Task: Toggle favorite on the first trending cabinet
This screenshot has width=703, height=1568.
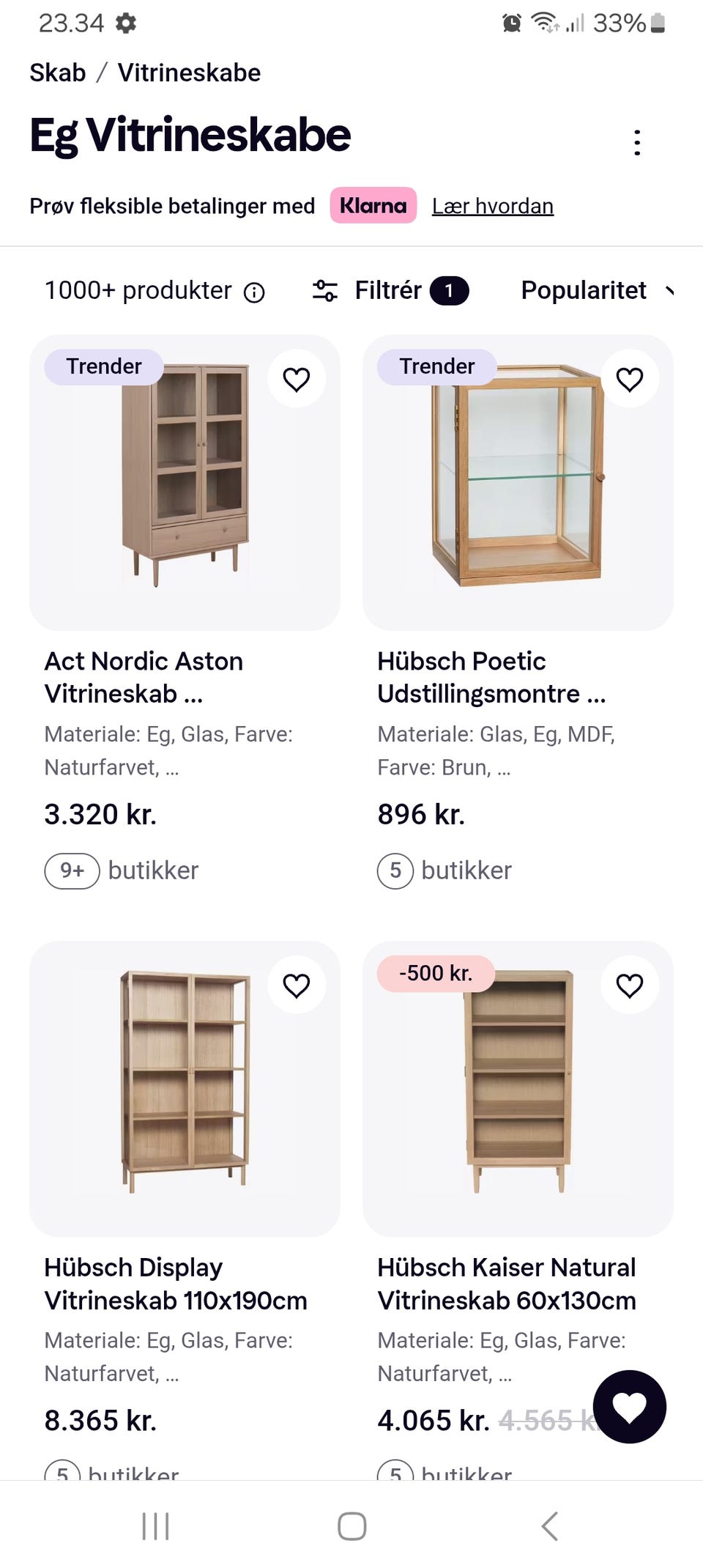Action: [x=296, y=378]
